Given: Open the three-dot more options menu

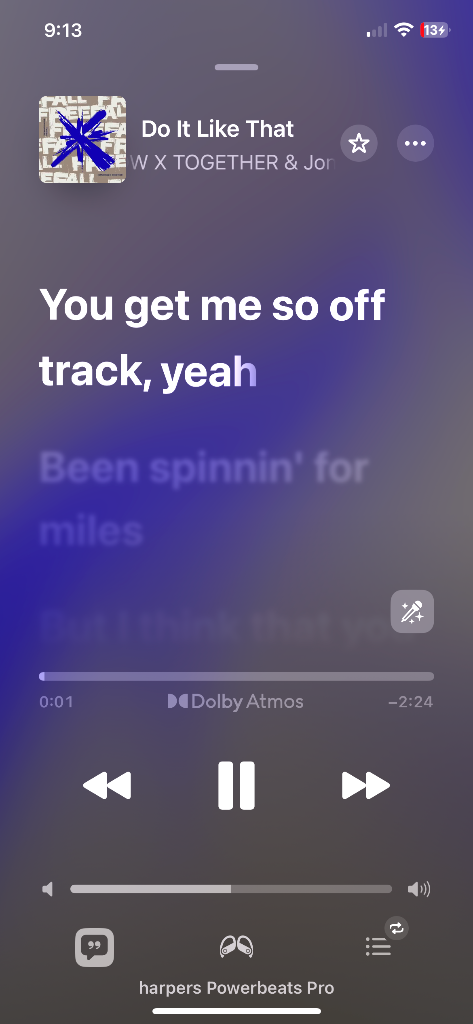Looking at the screenshot, I should [x=416, y=143].
